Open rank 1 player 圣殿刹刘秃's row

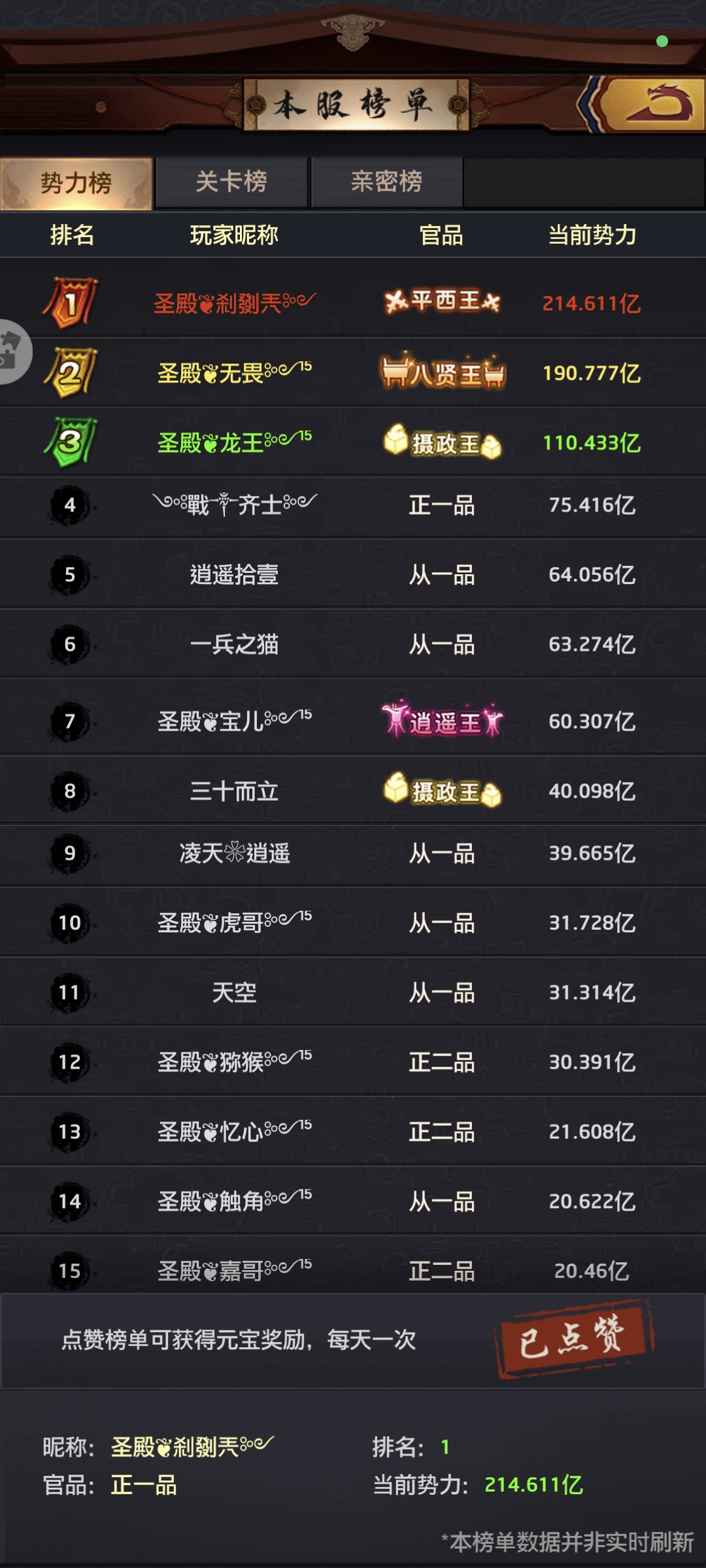(x=353, y=302)
